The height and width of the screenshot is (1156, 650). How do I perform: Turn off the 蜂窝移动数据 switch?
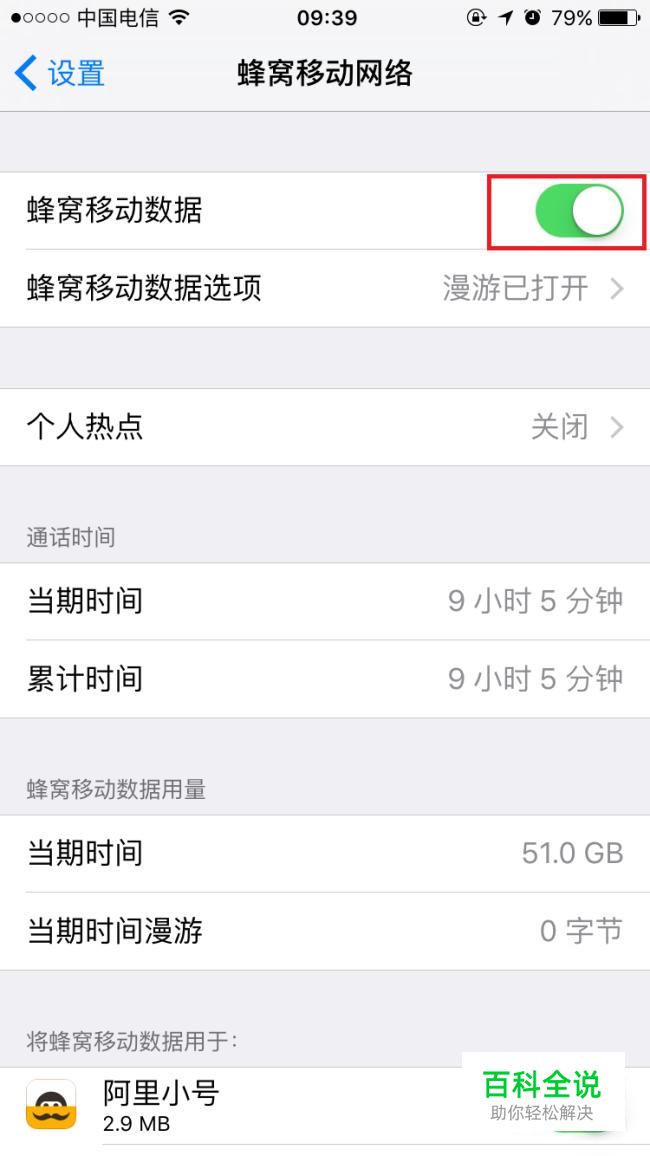point(579,211)
